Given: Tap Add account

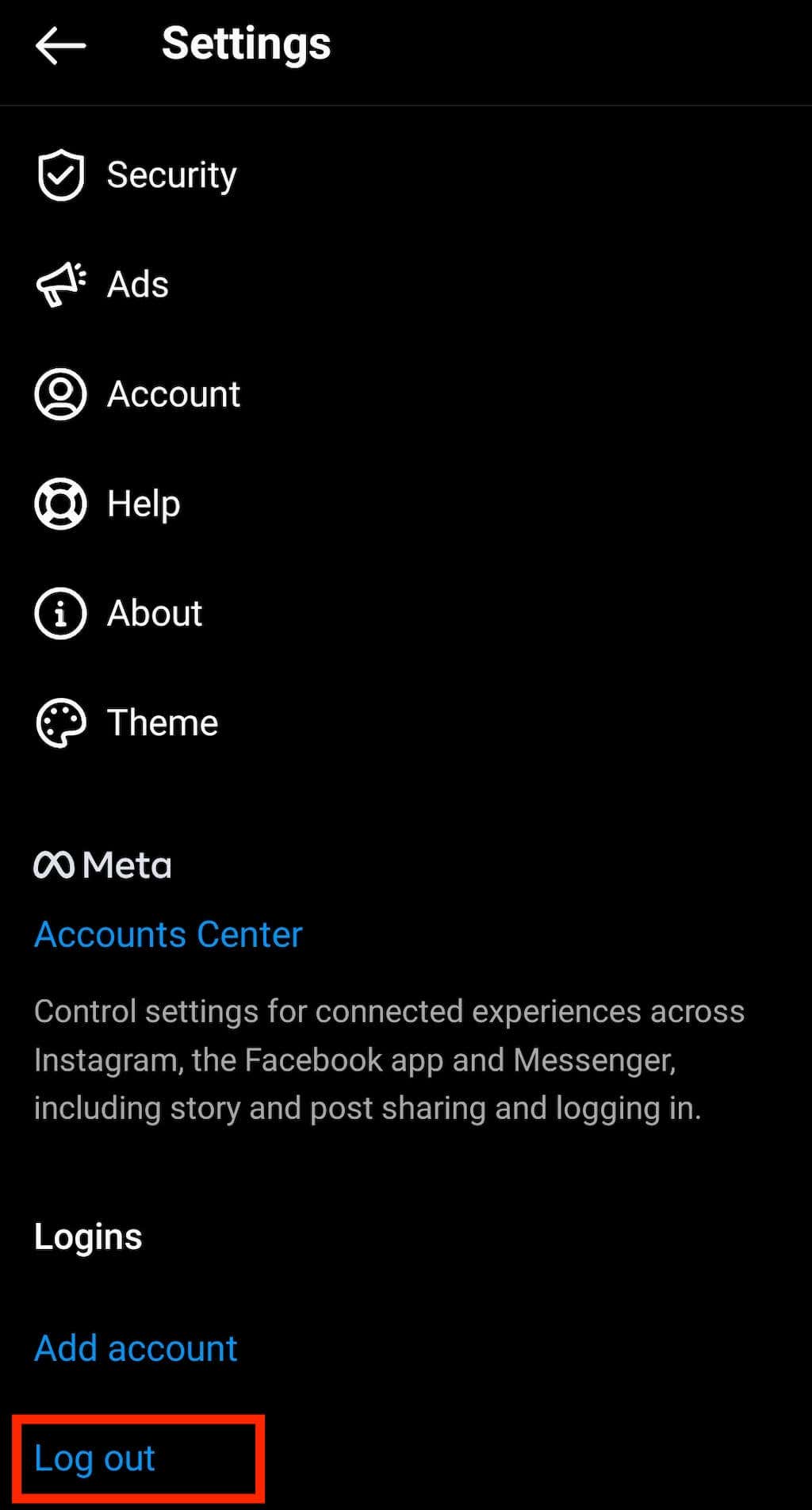Looking at the screenshot, I should click(x=136, y=1348).
